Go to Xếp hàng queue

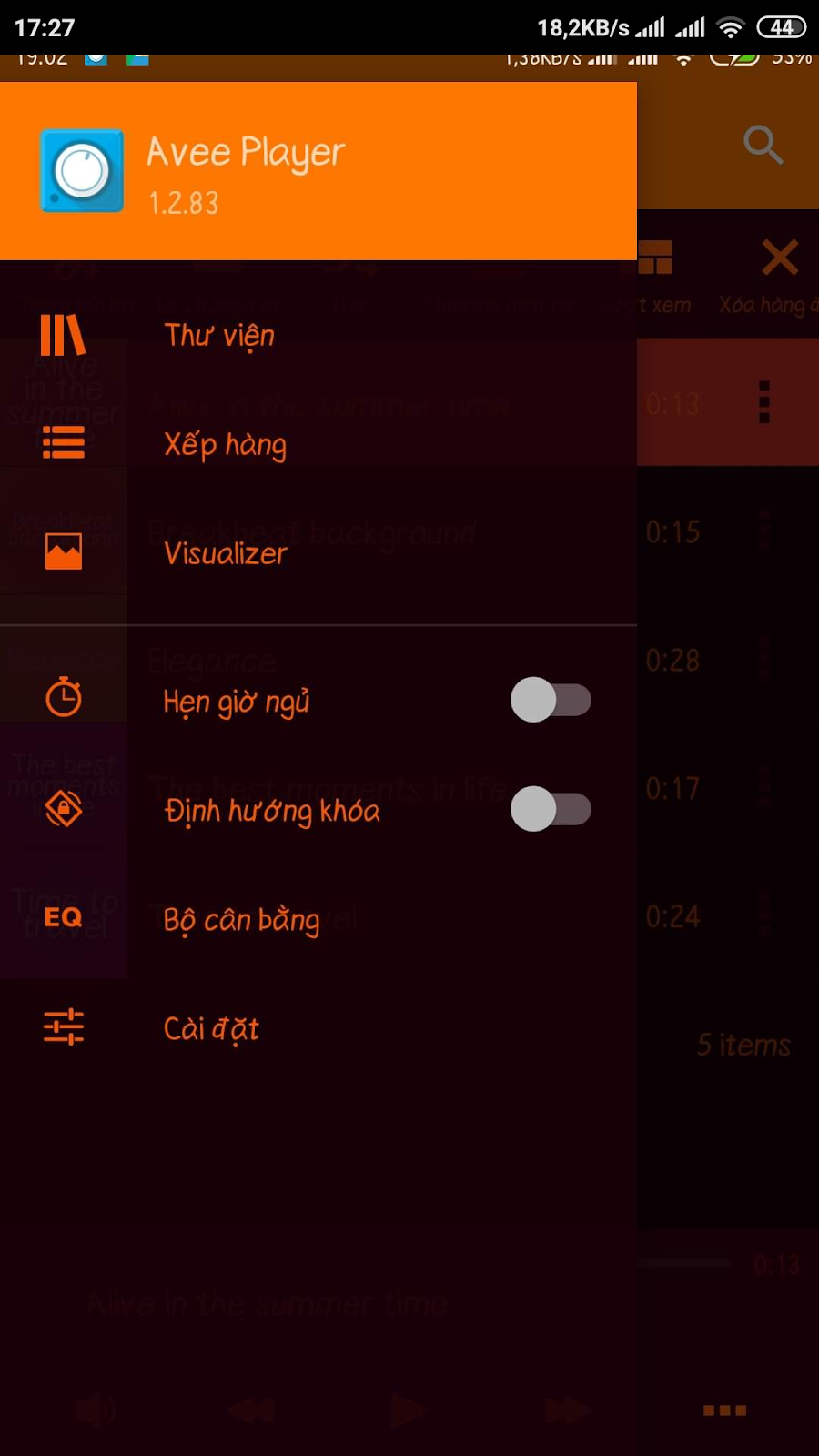tap(225, 445)
